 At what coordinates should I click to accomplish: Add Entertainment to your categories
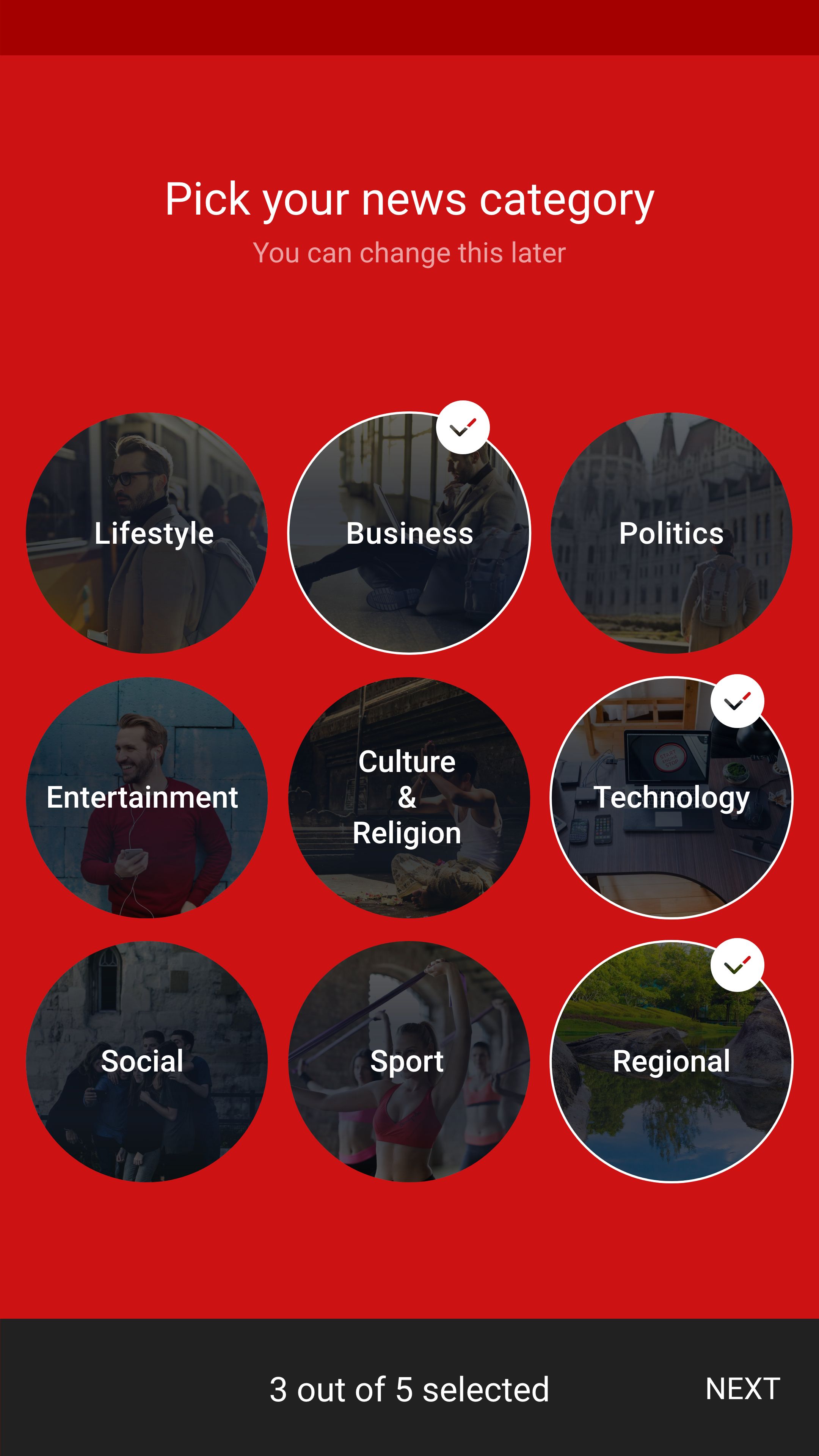147,797
